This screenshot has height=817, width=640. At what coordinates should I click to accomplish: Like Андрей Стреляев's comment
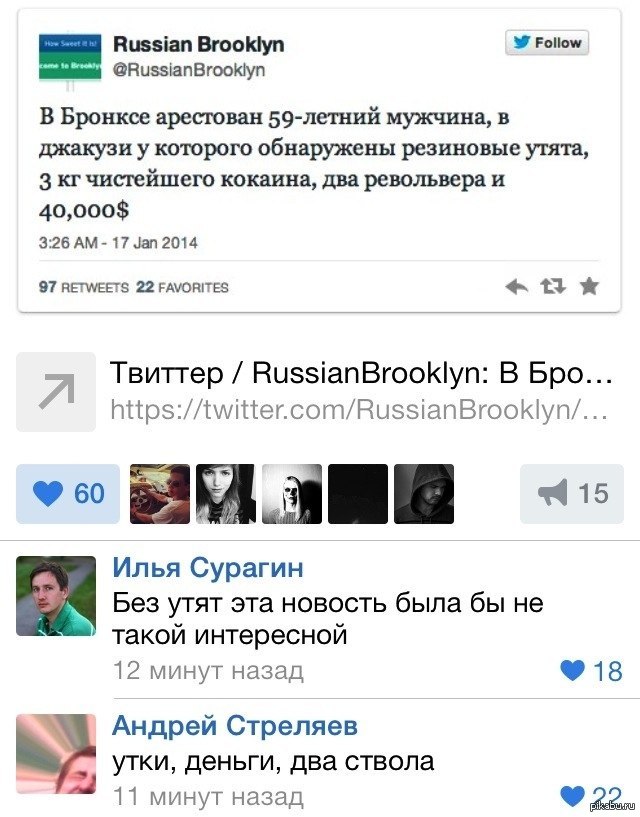591,795
